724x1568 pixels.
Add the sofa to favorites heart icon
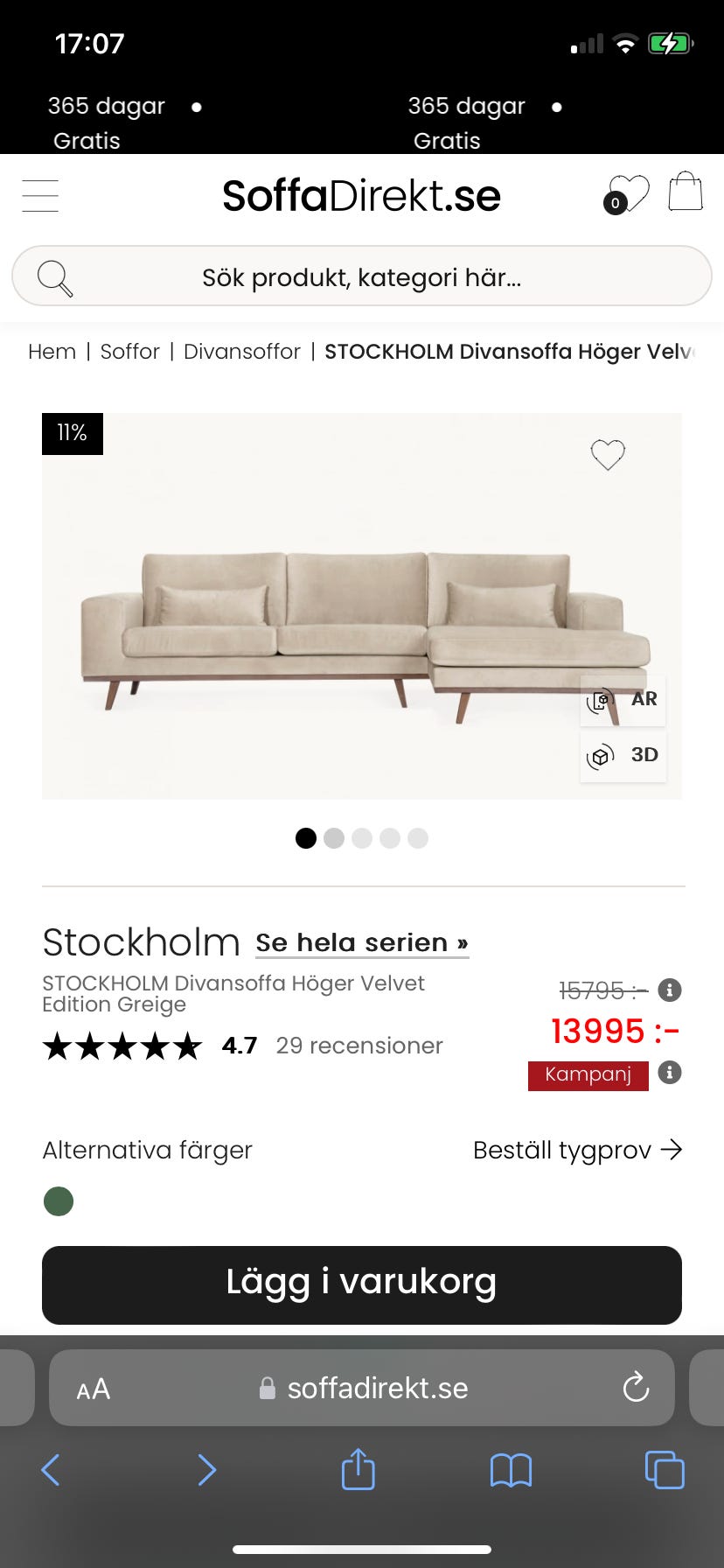[x=608, y=454]
